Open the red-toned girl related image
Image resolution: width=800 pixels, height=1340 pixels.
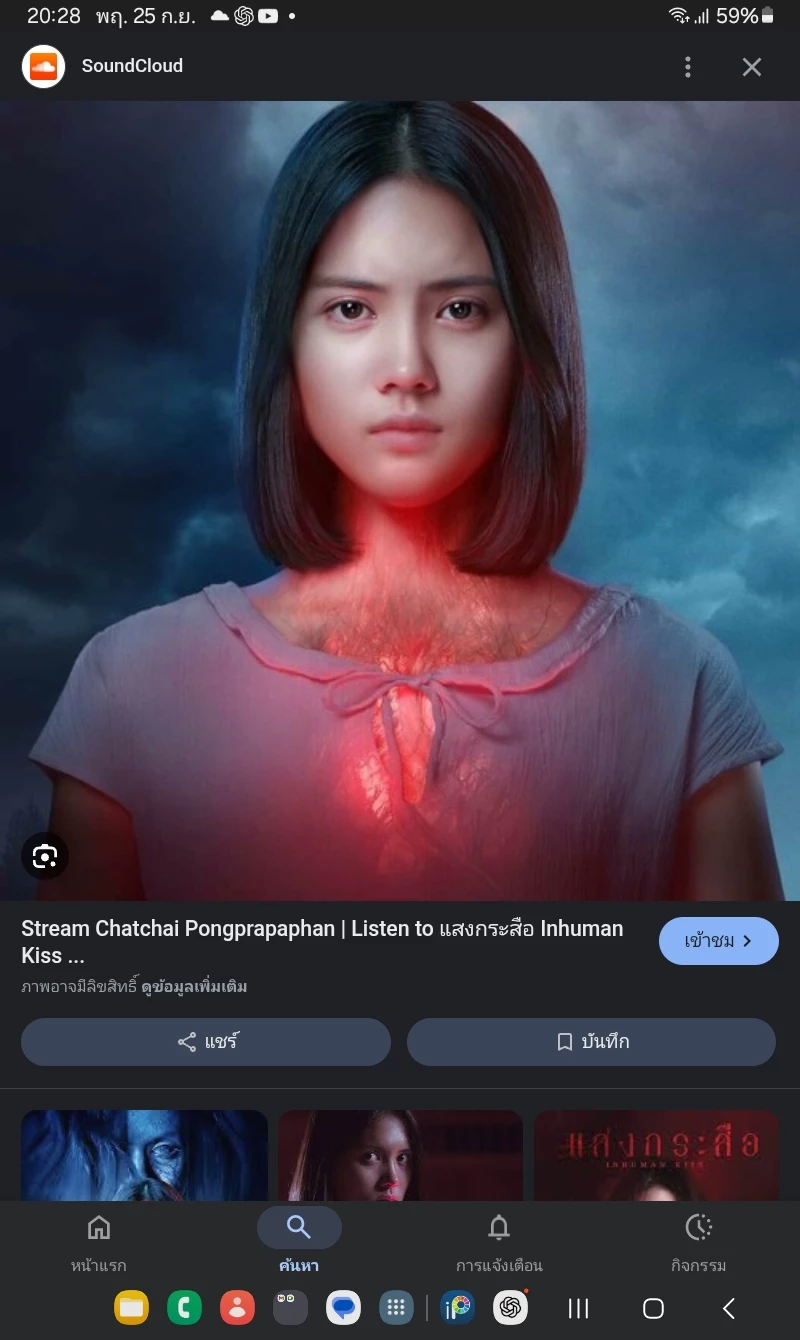click(x=400, y=1155)
